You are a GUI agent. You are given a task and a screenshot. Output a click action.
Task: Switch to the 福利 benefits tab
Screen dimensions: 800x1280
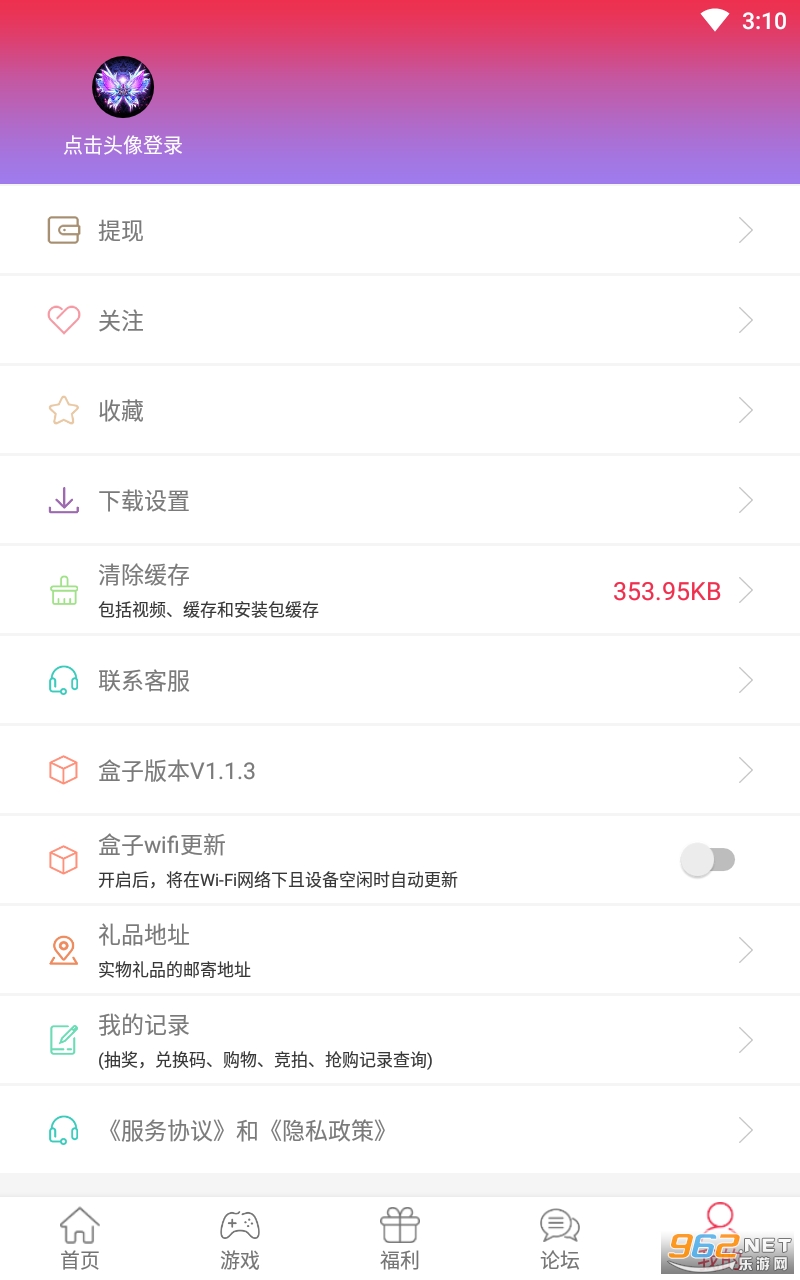pyautogui.click(x=400, y=1238)
